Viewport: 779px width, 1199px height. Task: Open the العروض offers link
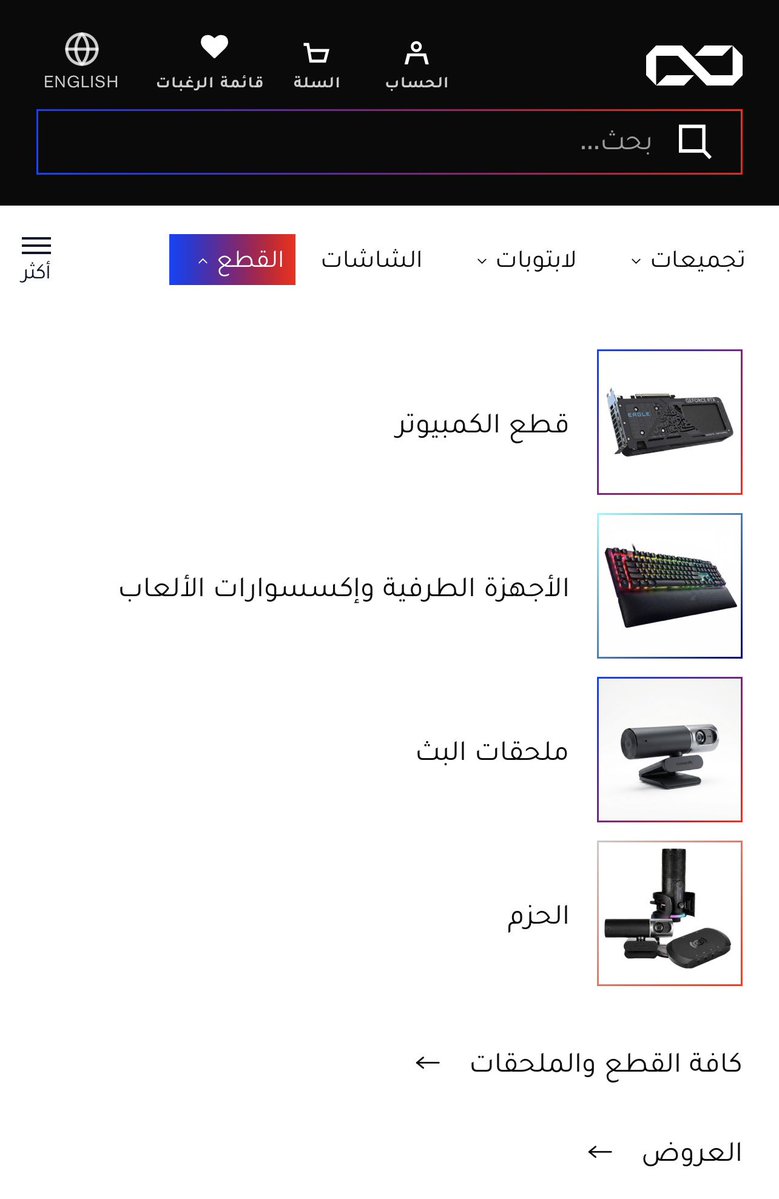click(665, 1152)
